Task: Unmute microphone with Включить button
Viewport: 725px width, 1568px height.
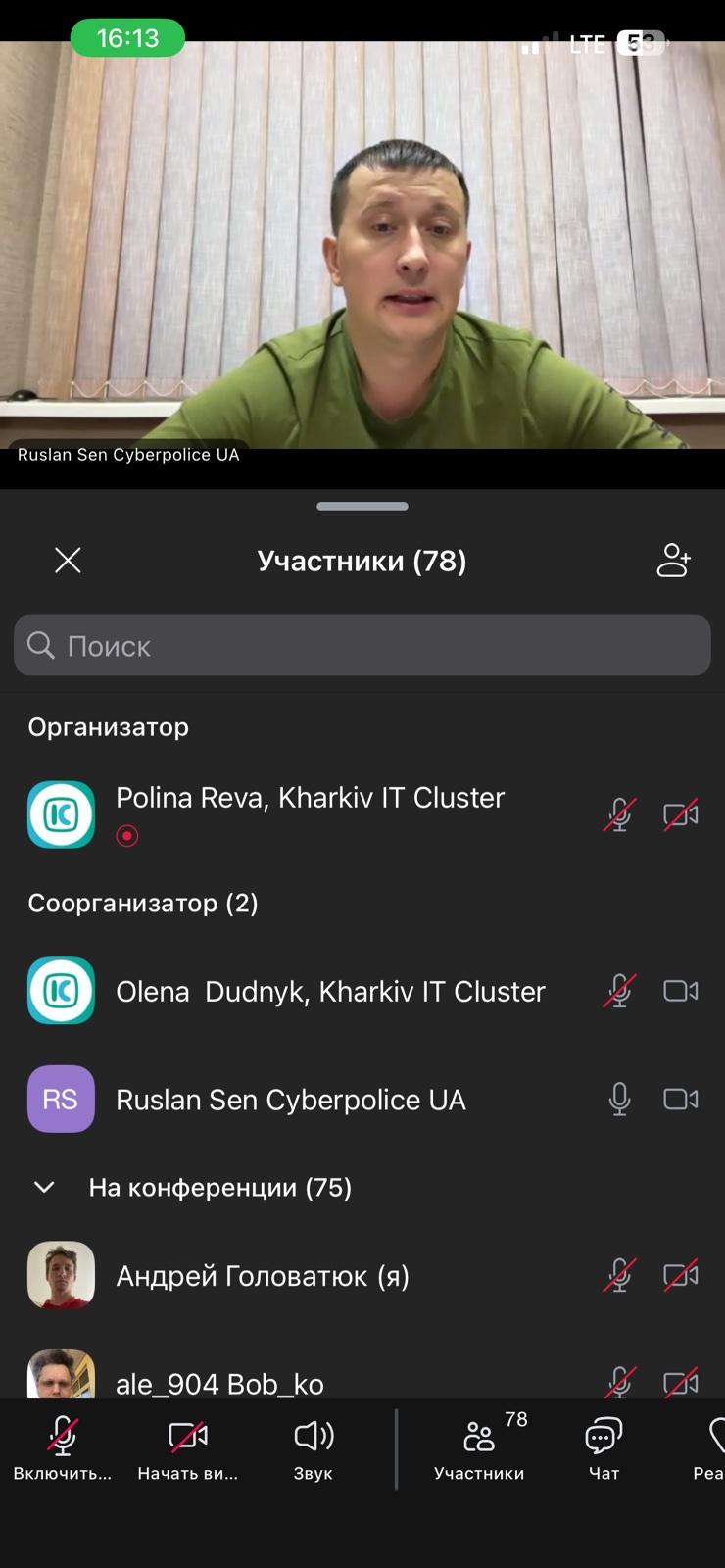Action: (x=63, y=1448)
